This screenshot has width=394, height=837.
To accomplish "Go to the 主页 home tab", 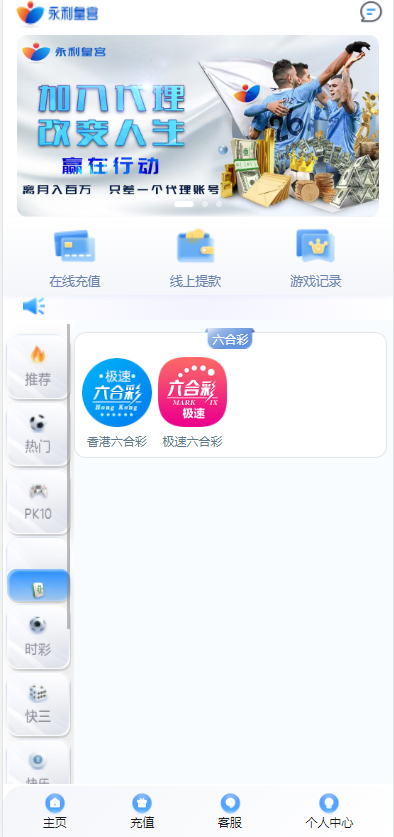I will coord(55,811).
